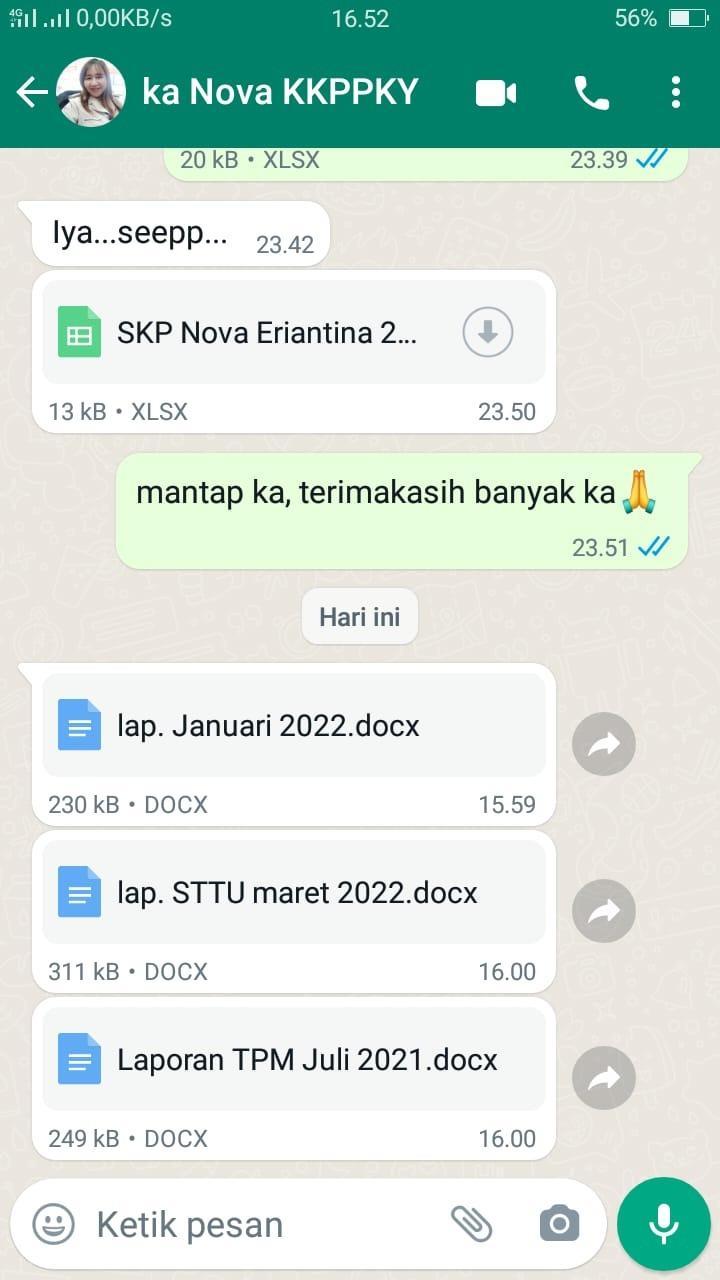The image size is (720, 1280).
Task: Download the SKP Nova Eriantina XLSX file
Action: (x=488, y=333)
